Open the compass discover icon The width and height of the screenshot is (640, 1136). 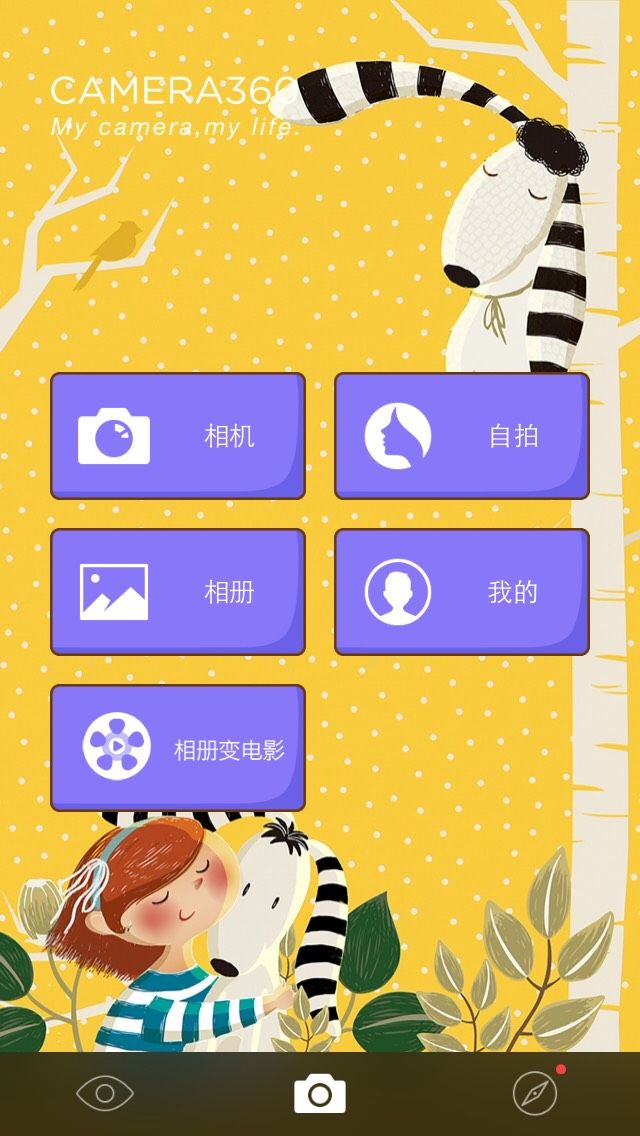point(535,1094)
